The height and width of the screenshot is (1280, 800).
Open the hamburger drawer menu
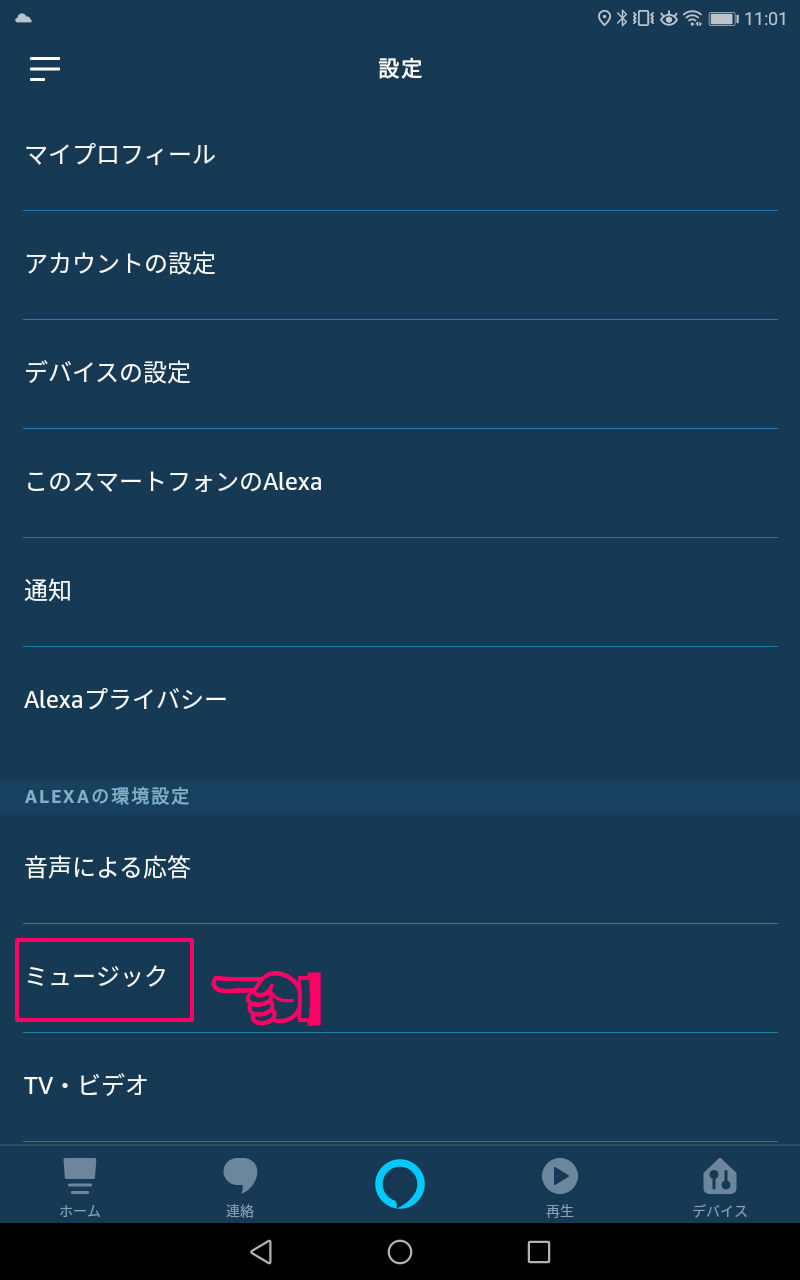pyautogui.click(x=45, y=68)
